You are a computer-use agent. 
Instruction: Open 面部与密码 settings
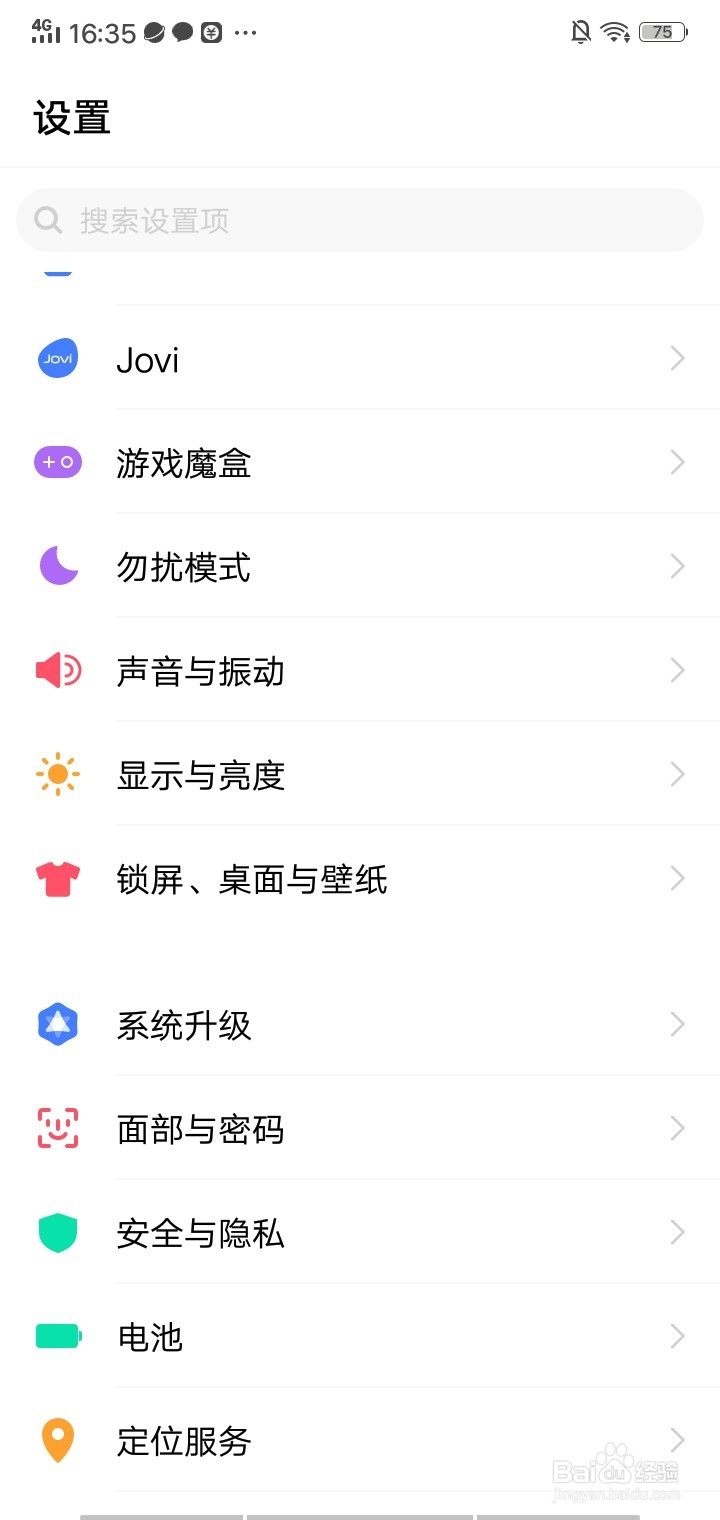pyautogui.click(x=360, y=1129)
